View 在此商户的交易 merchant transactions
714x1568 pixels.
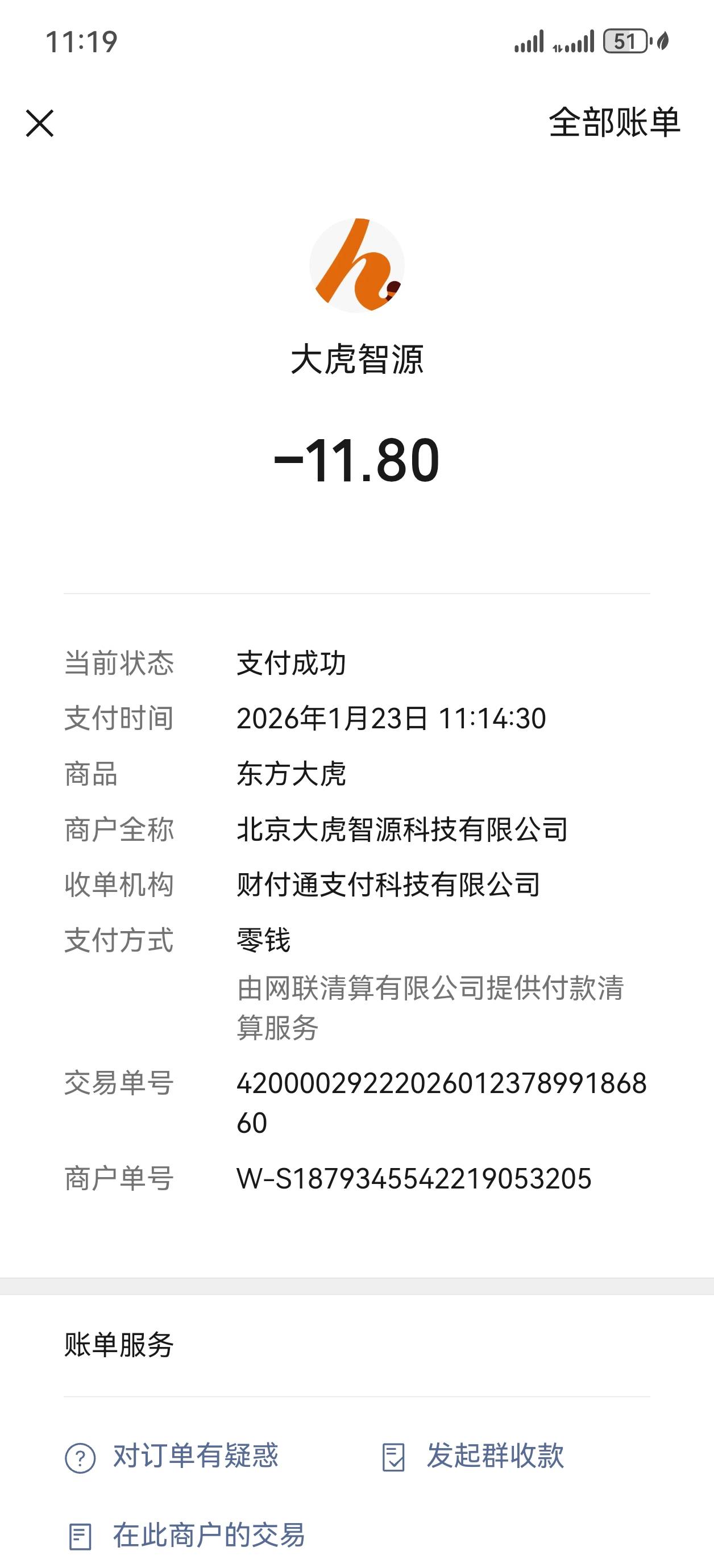tap(186, 1535)
